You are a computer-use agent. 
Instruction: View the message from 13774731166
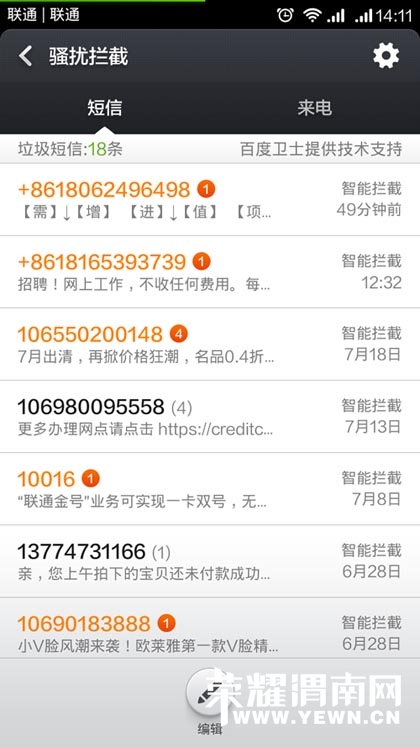pyautogui.click(x=210, y=562)
